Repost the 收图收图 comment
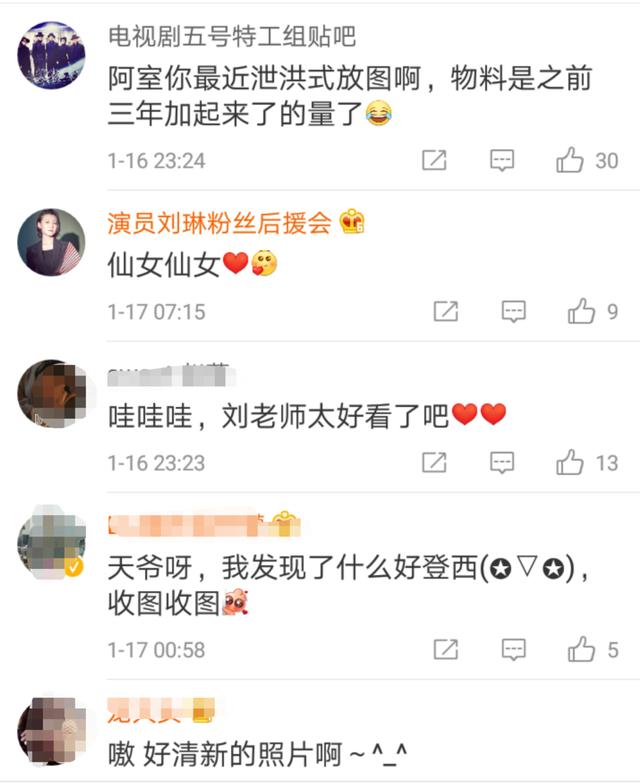The width and height of the screenshot is (640, 783). 445,649
